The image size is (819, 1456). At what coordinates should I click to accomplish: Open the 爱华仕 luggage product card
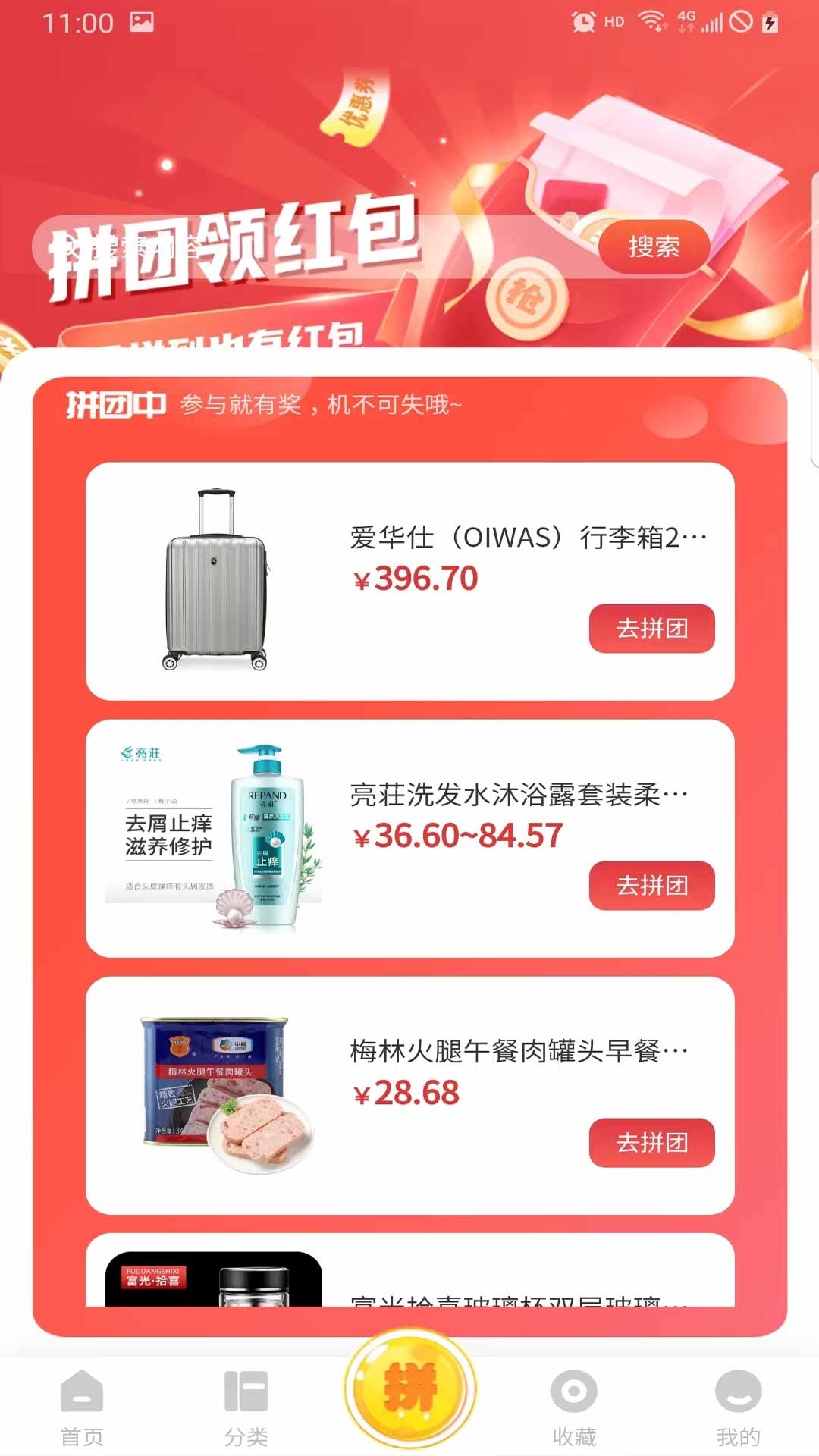pyautogui.click(x=409, y=581)
